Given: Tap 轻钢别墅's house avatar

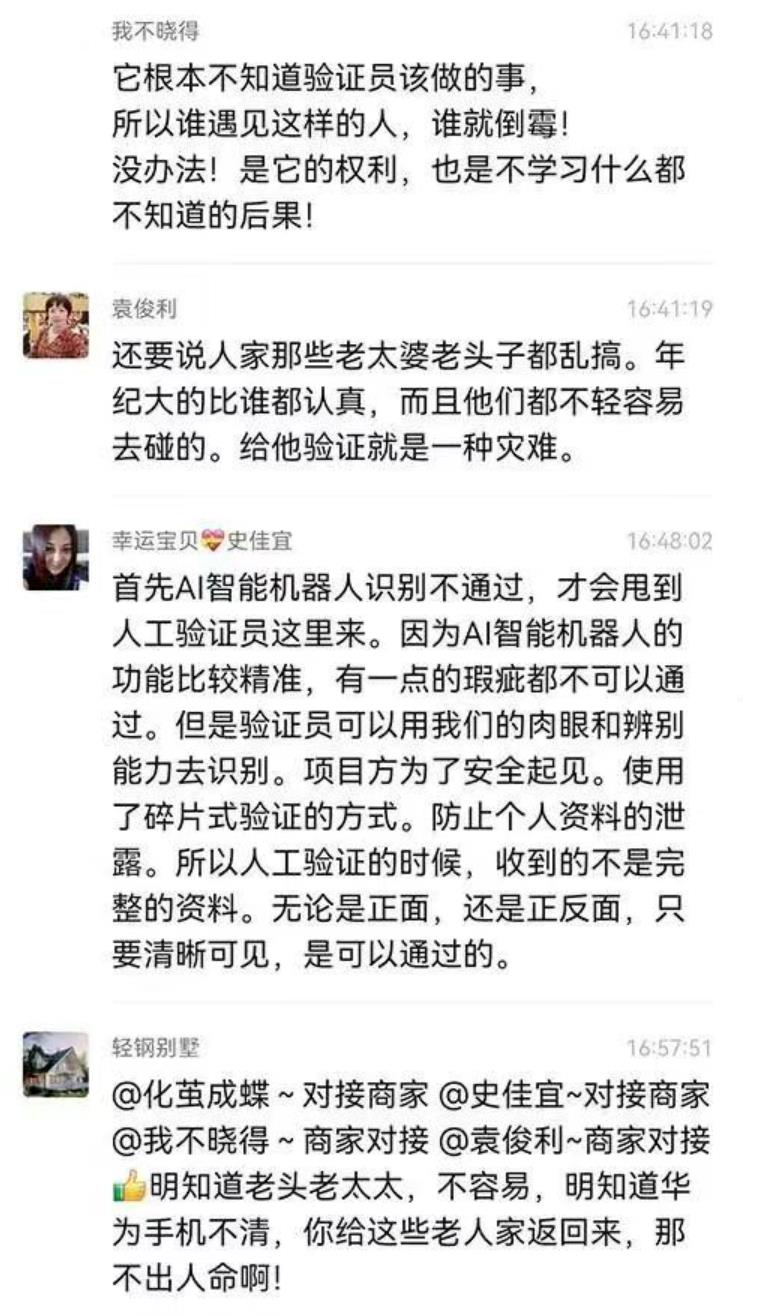Looking at the screenshot, I should pyautogui.click(x=56, y=1064).
